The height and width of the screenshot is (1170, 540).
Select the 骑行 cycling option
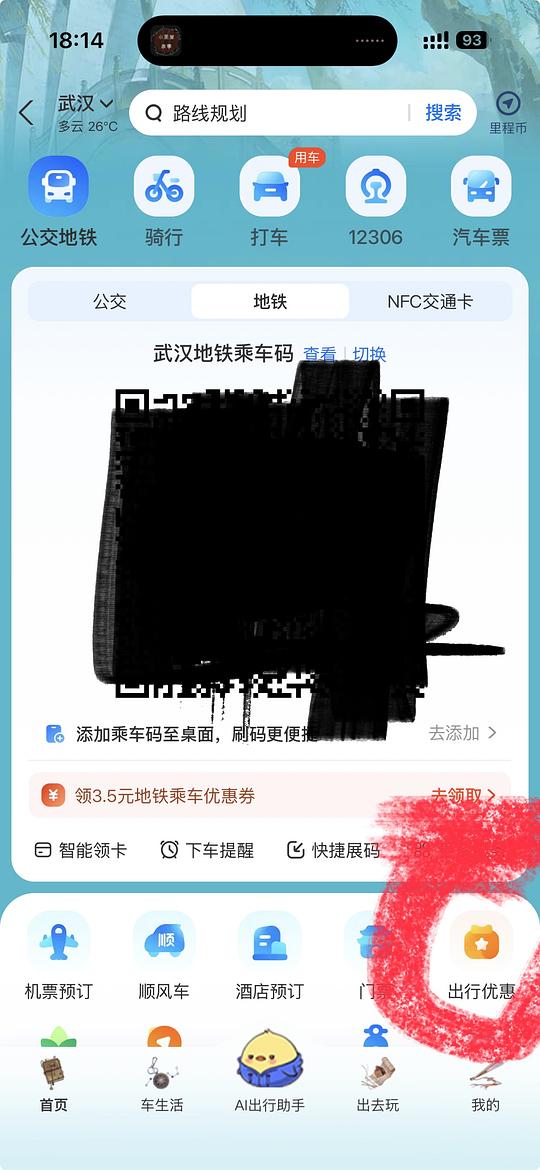coord(164,203)
